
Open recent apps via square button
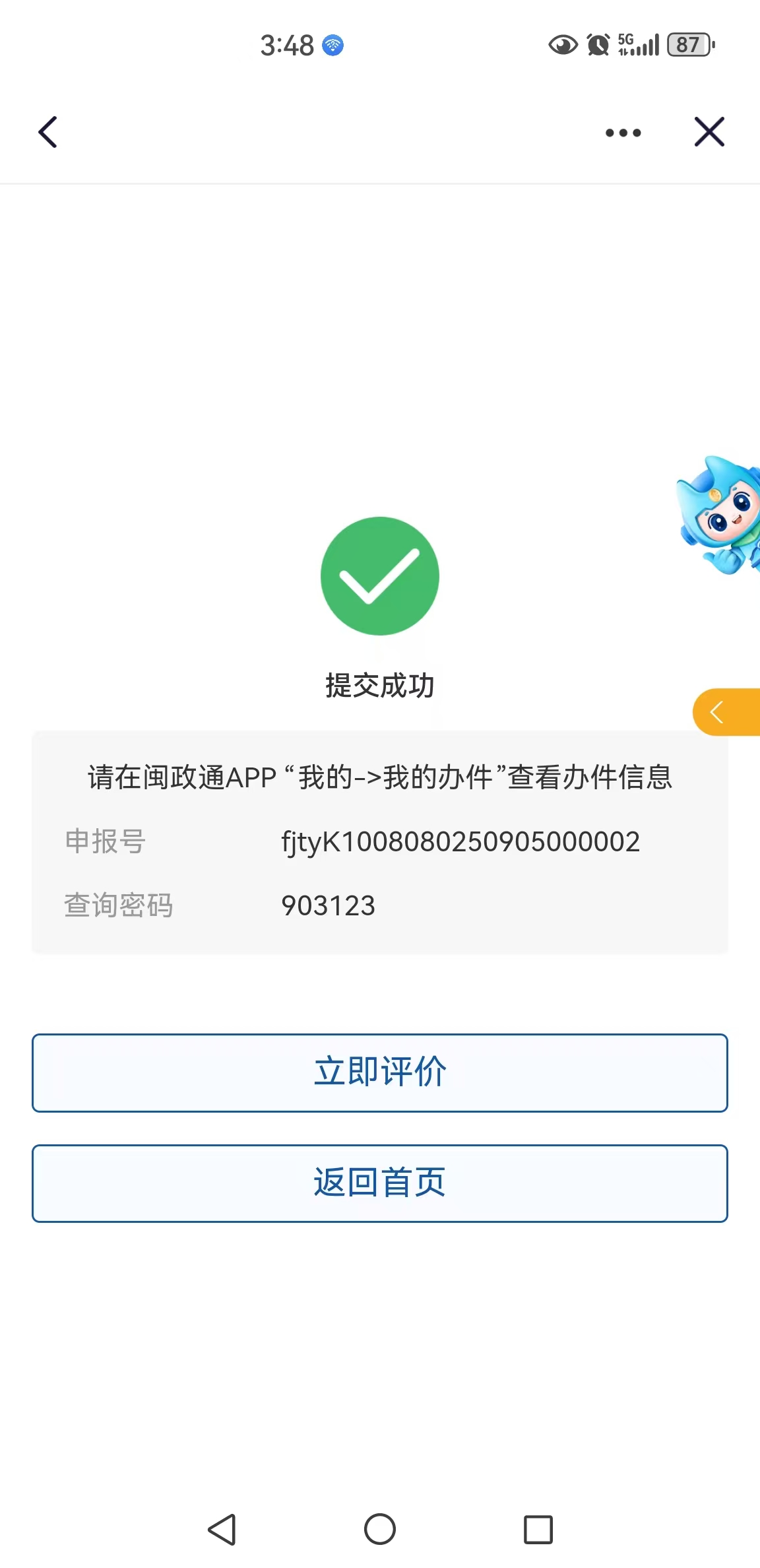pyautogui.click(x=538, y=1529)
